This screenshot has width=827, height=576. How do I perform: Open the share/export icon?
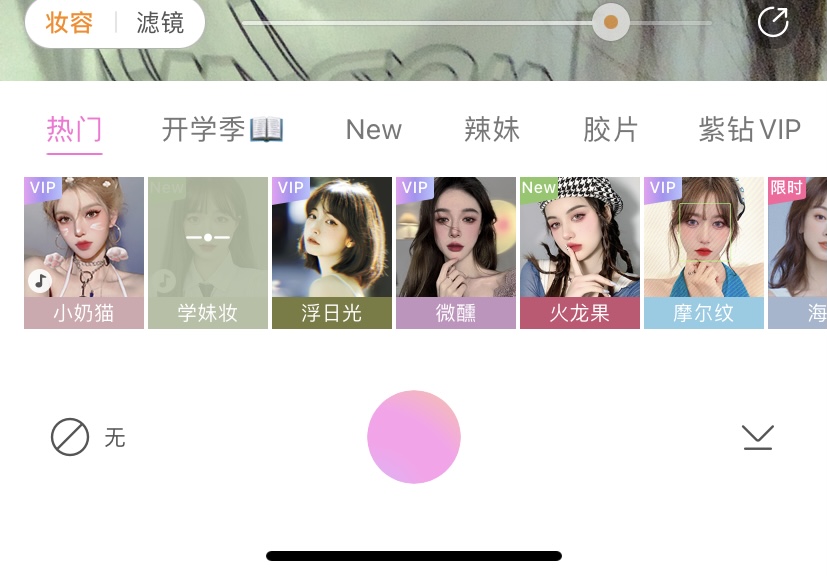tap(773, 22)
